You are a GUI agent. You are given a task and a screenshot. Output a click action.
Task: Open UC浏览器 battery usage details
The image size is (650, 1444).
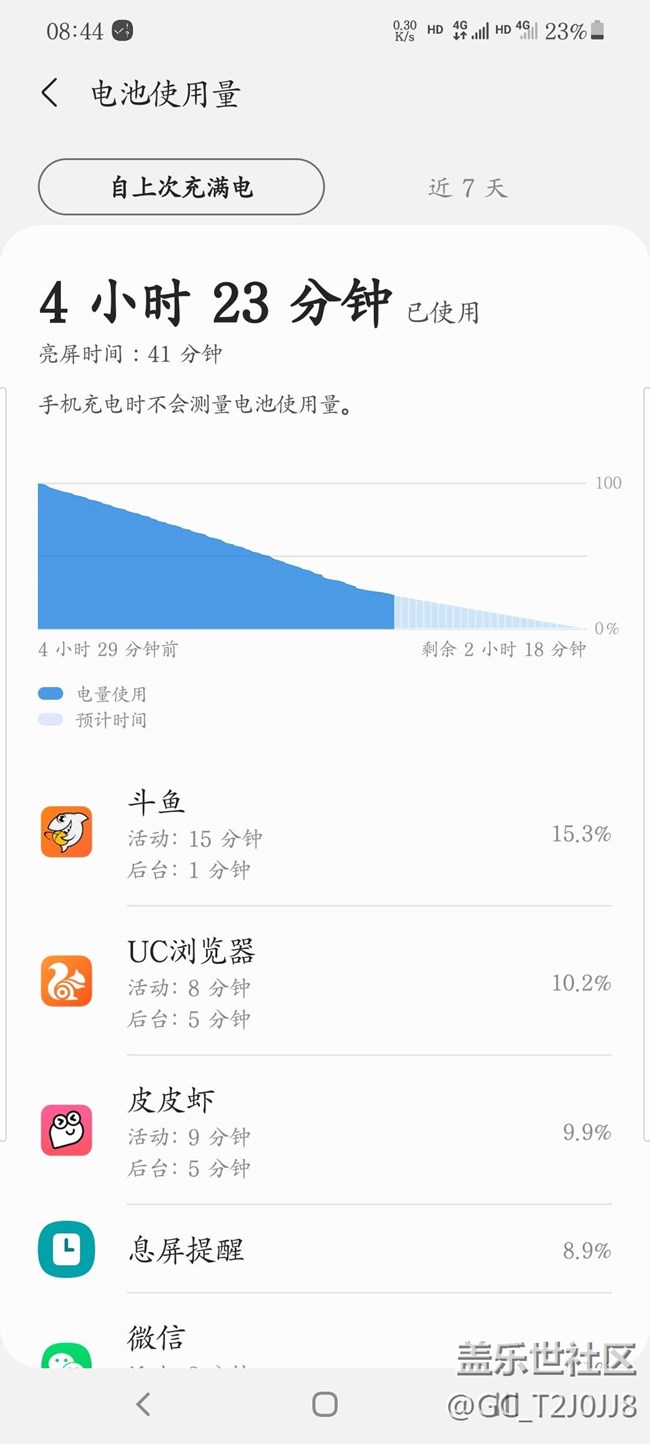[325, 983]
